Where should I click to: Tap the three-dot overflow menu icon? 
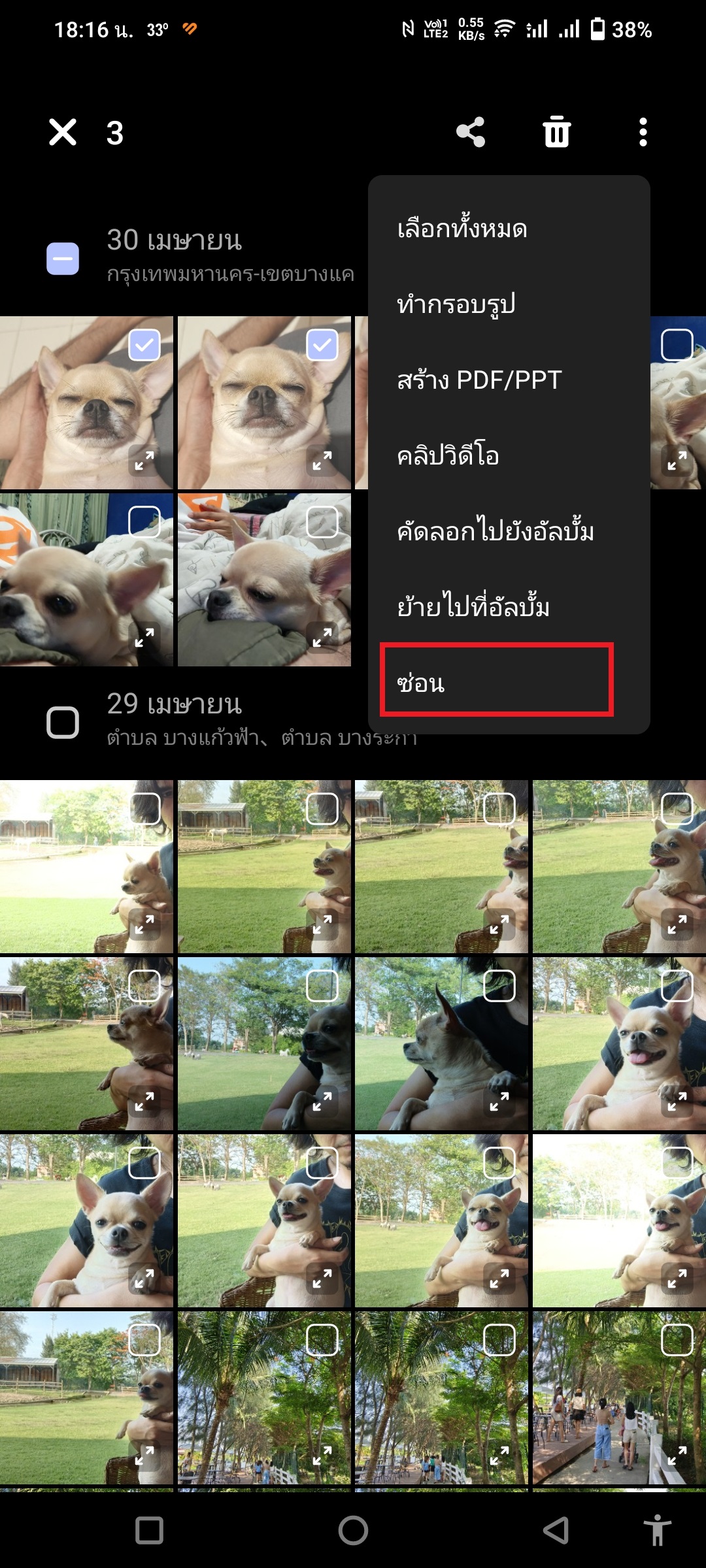pyautogui.click(x=643, y=133)
